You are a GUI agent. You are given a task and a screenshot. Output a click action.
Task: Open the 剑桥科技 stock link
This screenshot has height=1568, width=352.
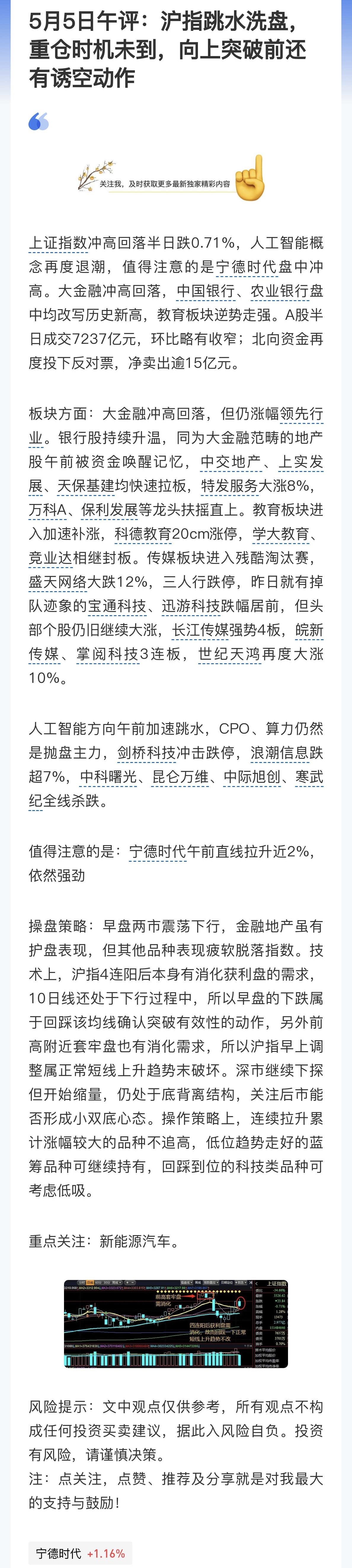146,753
